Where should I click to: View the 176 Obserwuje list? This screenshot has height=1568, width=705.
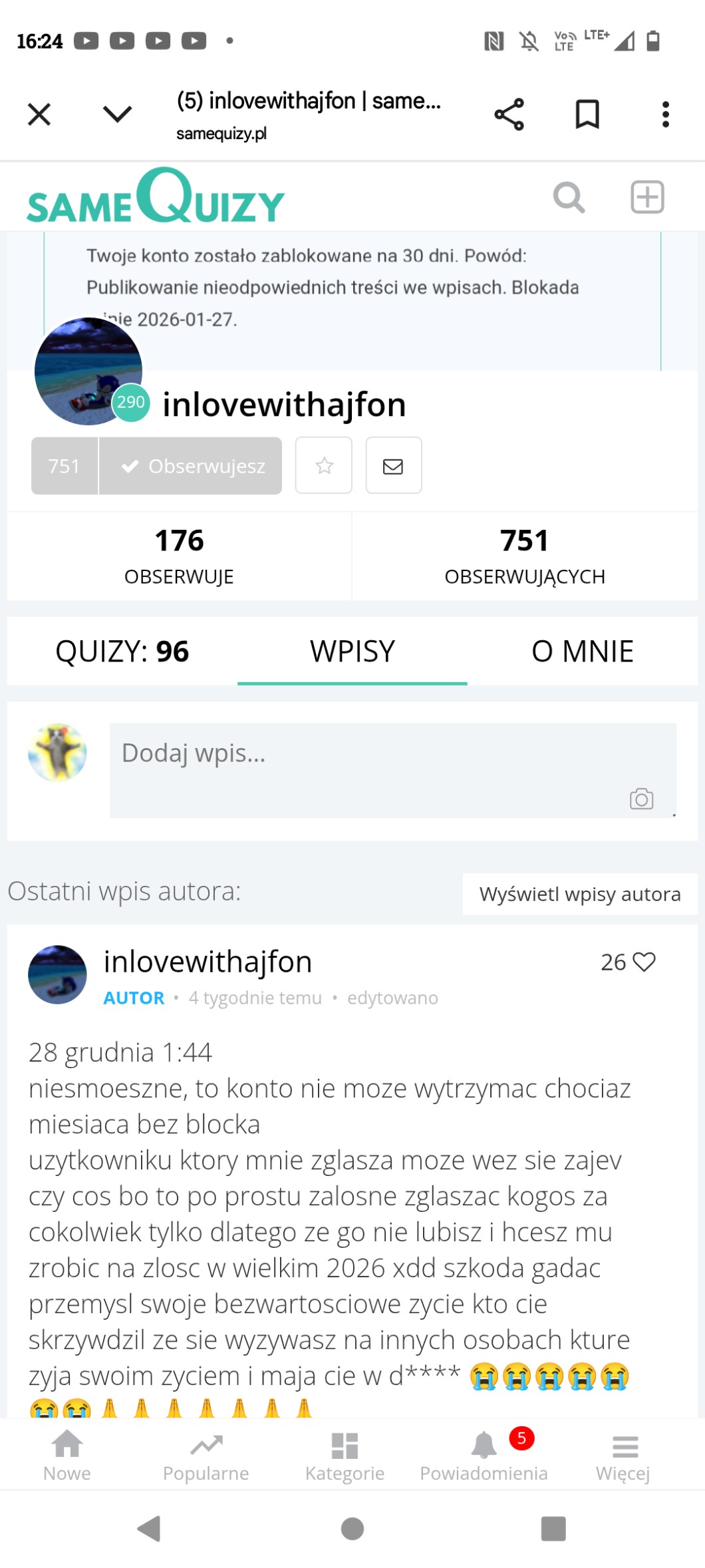179,556
